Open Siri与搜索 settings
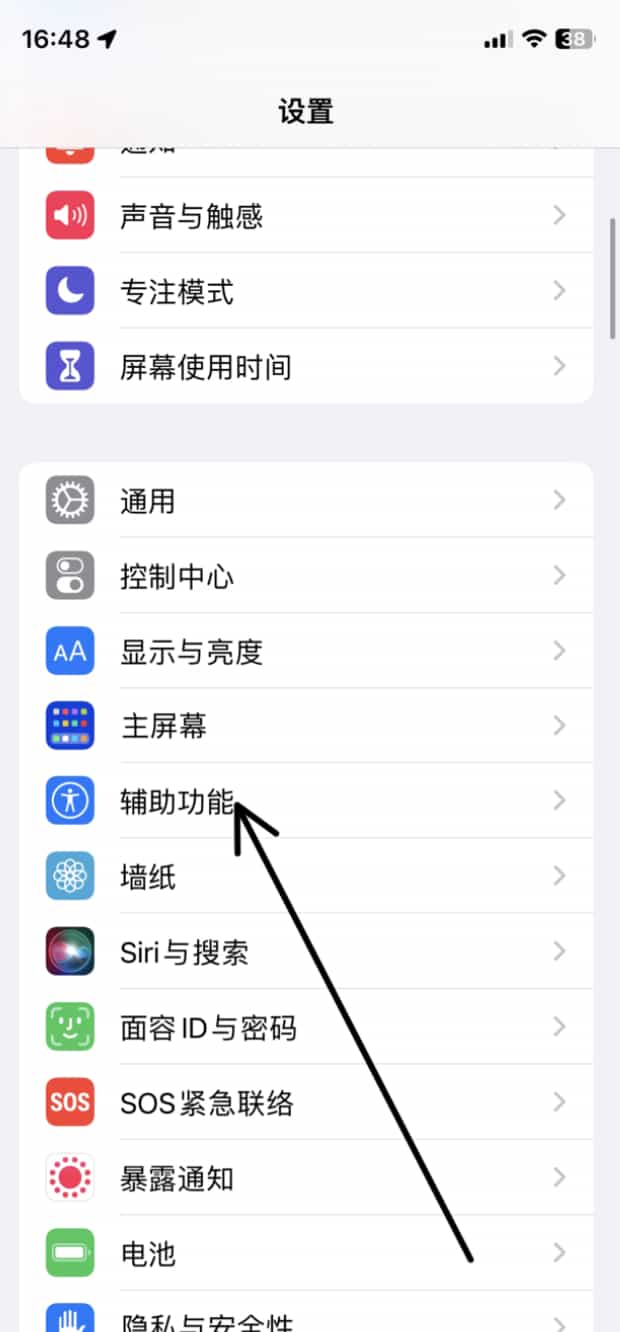 point(306,951)
